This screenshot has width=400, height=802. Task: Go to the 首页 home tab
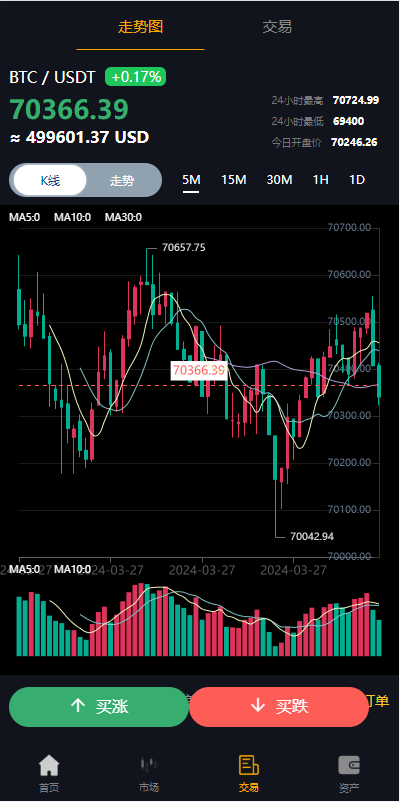[x=49, y=773]
